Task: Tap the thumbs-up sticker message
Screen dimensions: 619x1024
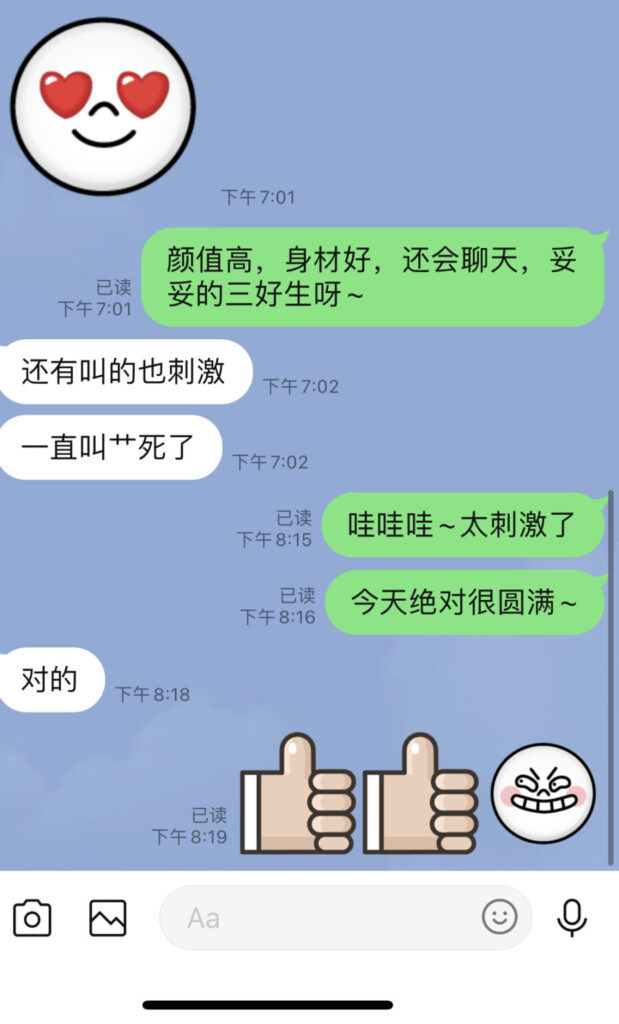Action: coord(360,795)
